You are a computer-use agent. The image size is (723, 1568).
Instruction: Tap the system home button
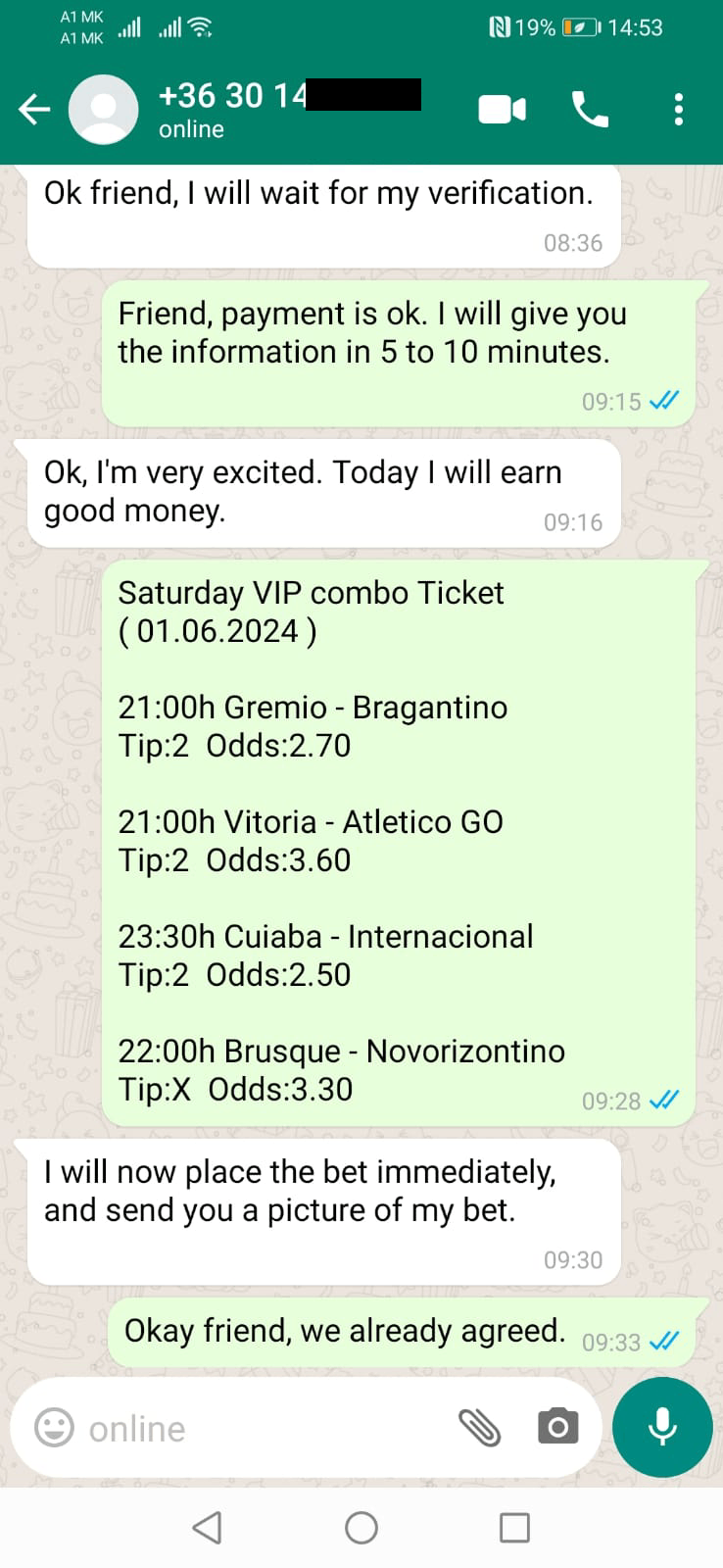[361, 1527]
